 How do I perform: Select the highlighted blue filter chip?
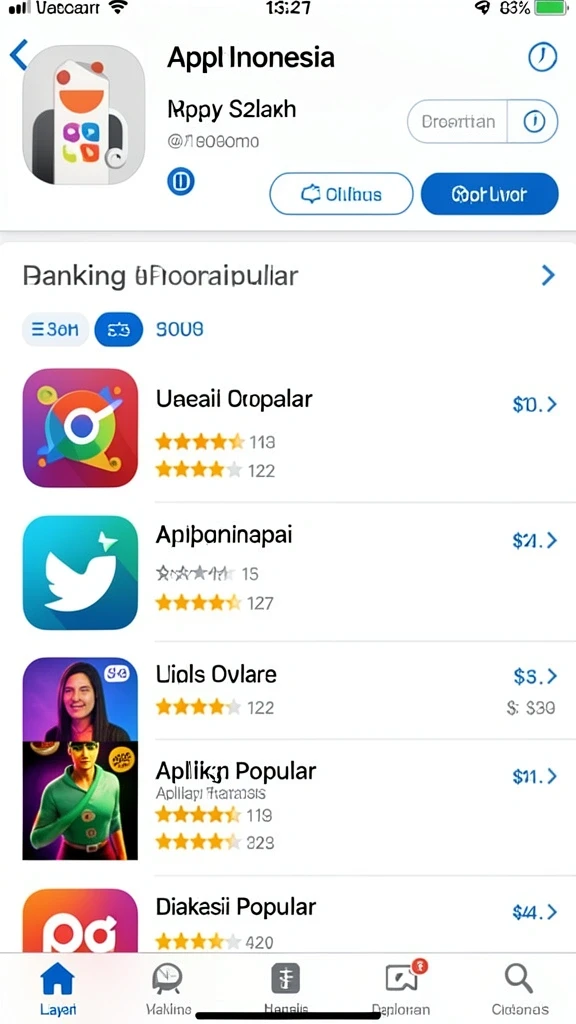pos(119,329)
